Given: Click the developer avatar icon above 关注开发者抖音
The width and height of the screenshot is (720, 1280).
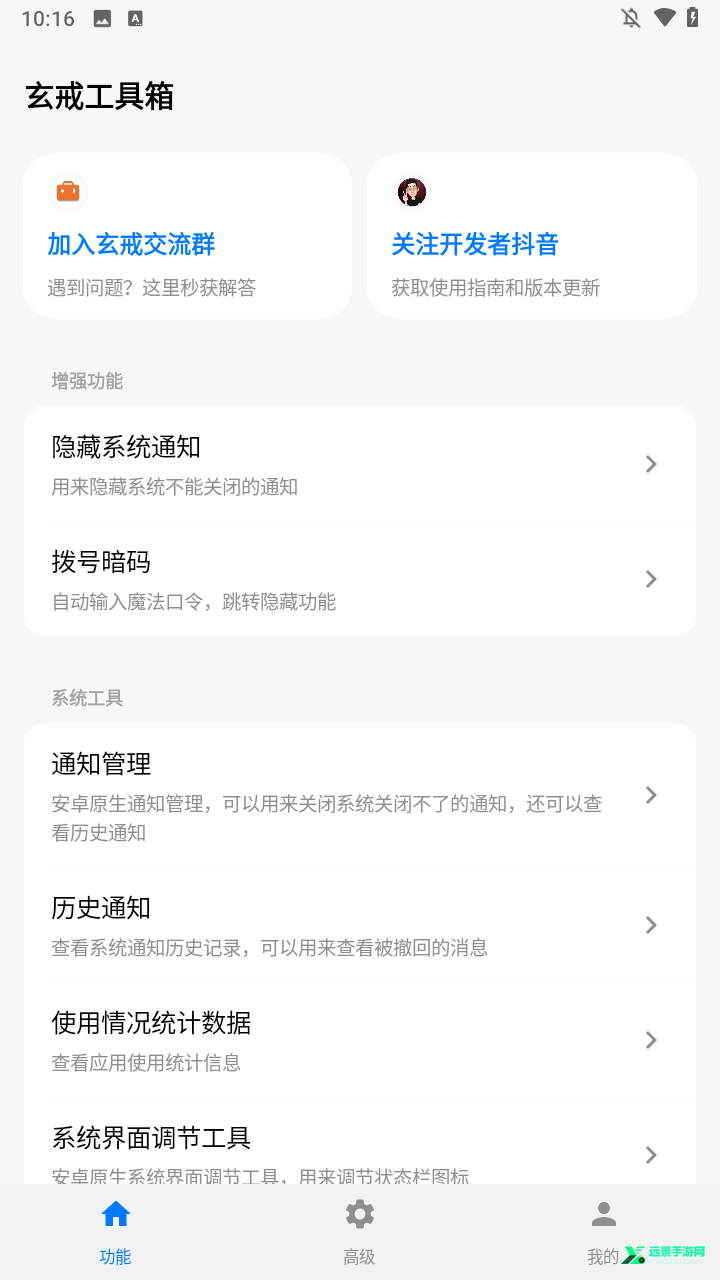Looking at the screenshot, I should click(x=412, y=191).
